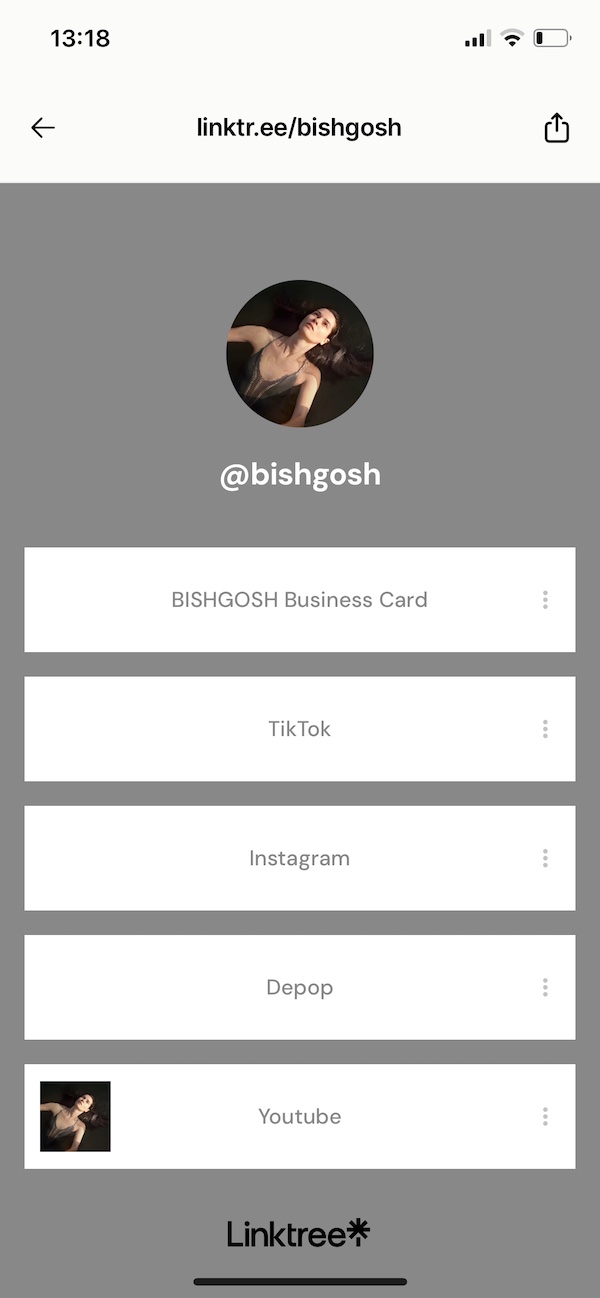This screenshot has height=1298, width=600.
Task: Show more options for Depop
Action: (x=545, y=987)
